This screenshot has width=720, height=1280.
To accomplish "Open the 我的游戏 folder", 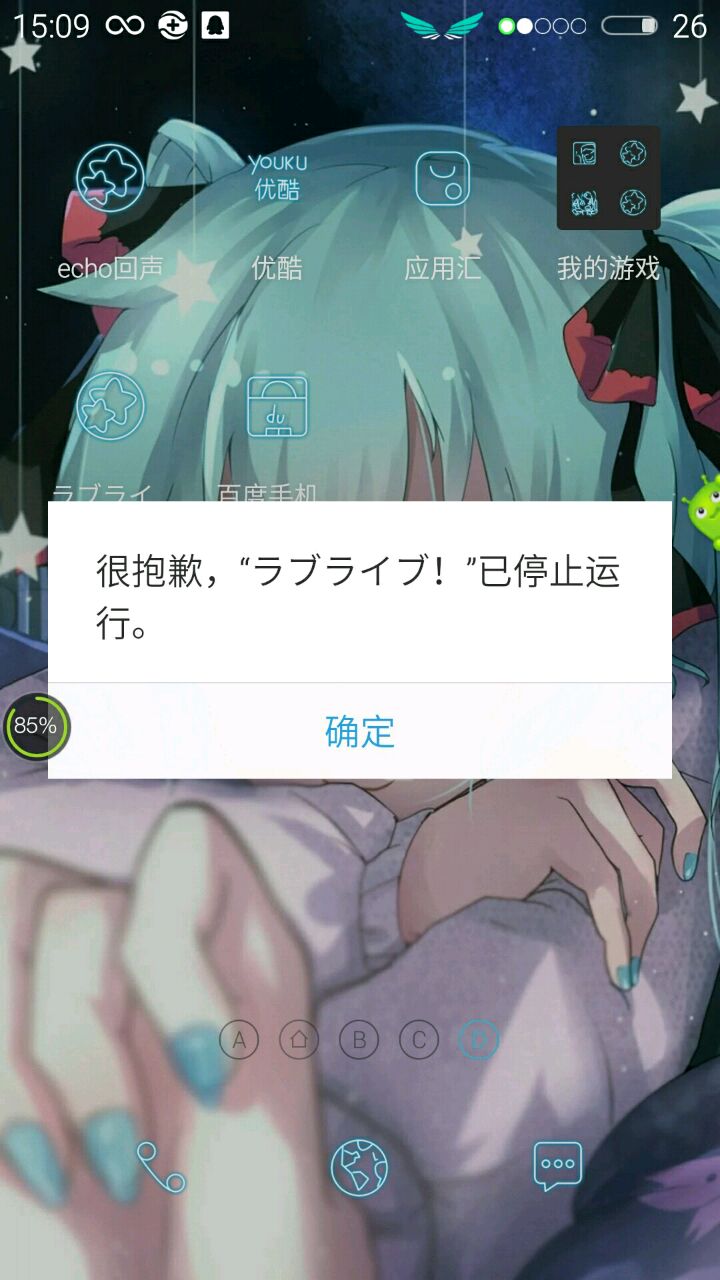I will 608,180.
